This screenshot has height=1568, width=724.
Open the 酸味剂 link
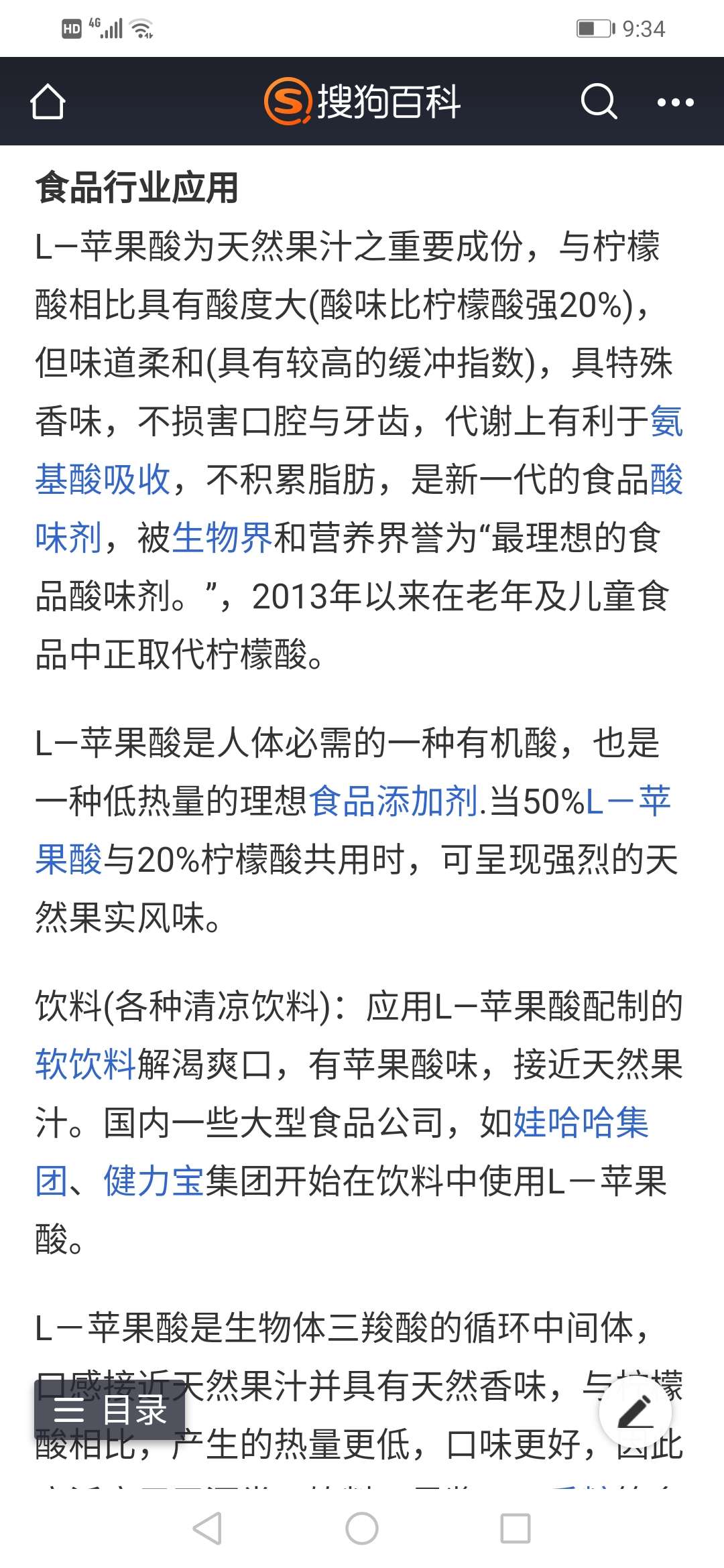[67, 538]
